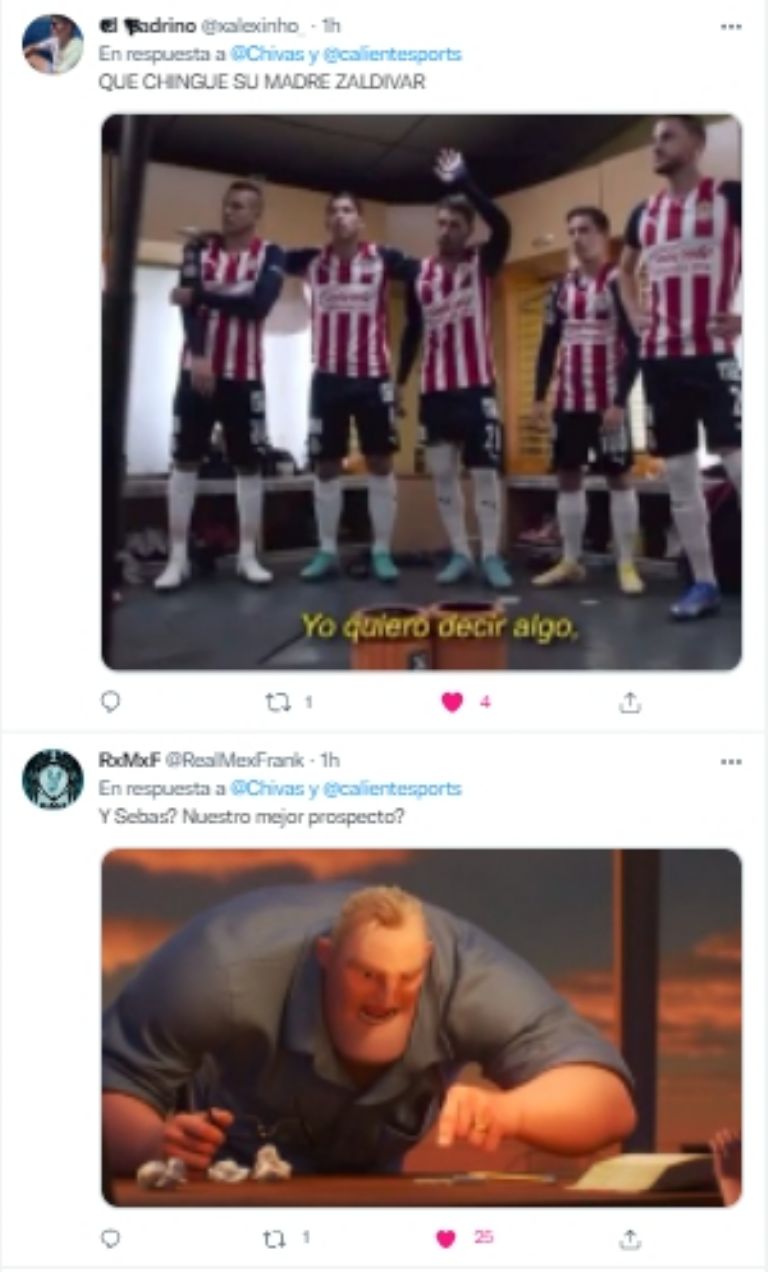Share RxMxF's tweet
The width and height of the screenshot is (768, 1272).
click(629, 1238)
